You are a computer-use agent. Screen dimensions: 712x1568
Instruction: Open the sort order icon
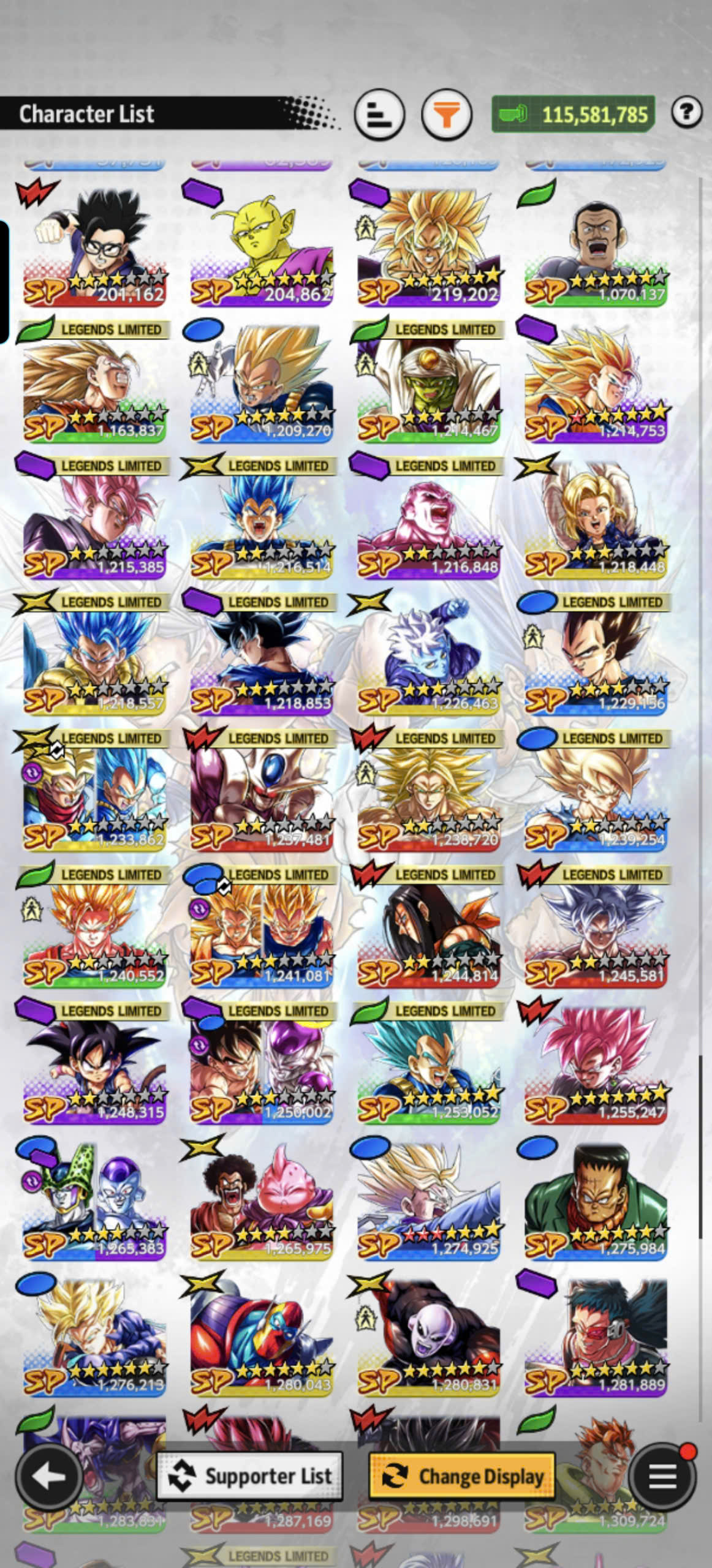(379, 114)
